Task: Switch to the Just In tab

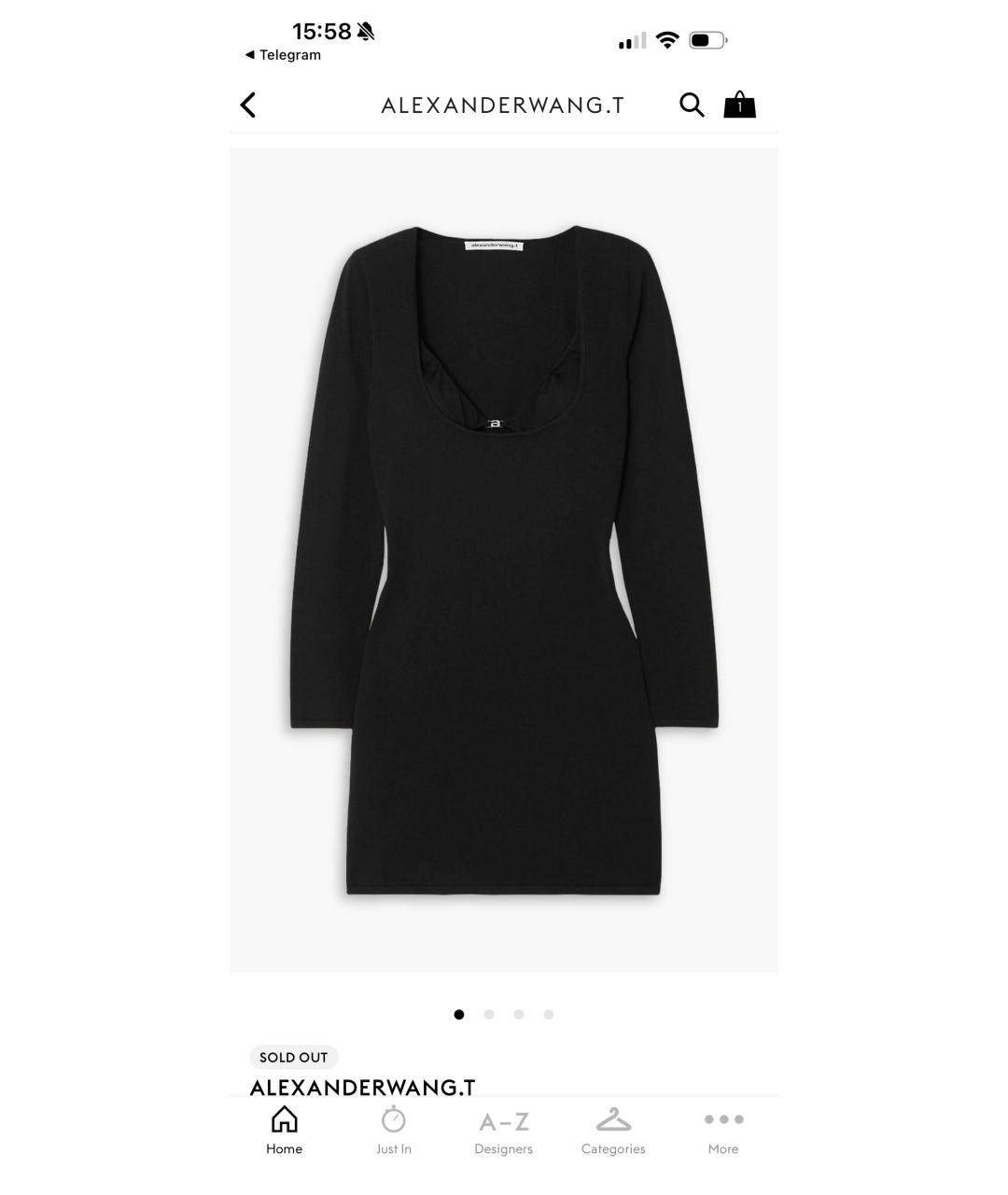Action: click(x=394, y=1130)
